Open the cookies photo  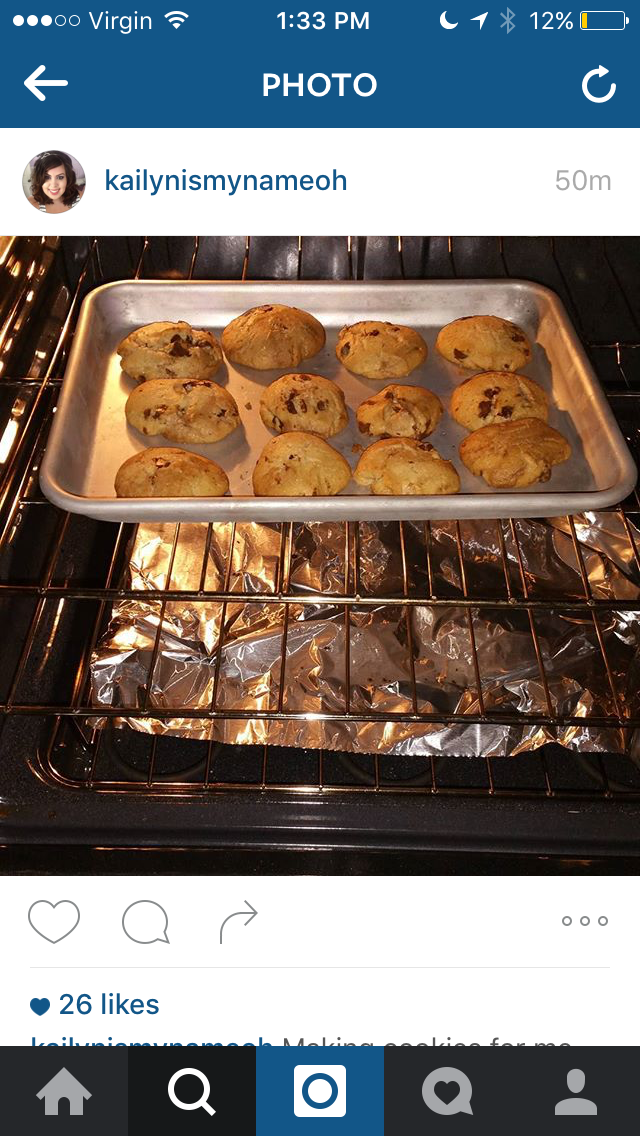pos(320,556)
